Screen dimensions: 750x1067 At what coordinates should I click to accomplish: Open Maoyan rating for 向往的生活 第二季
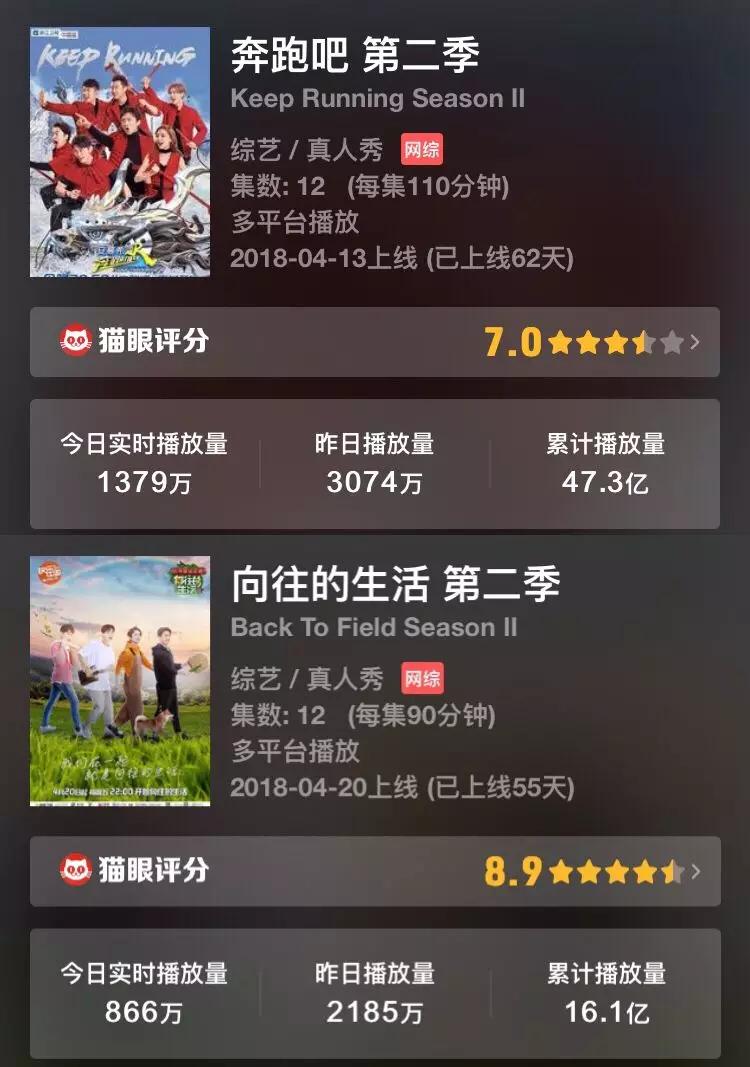(x=374, y=871)
